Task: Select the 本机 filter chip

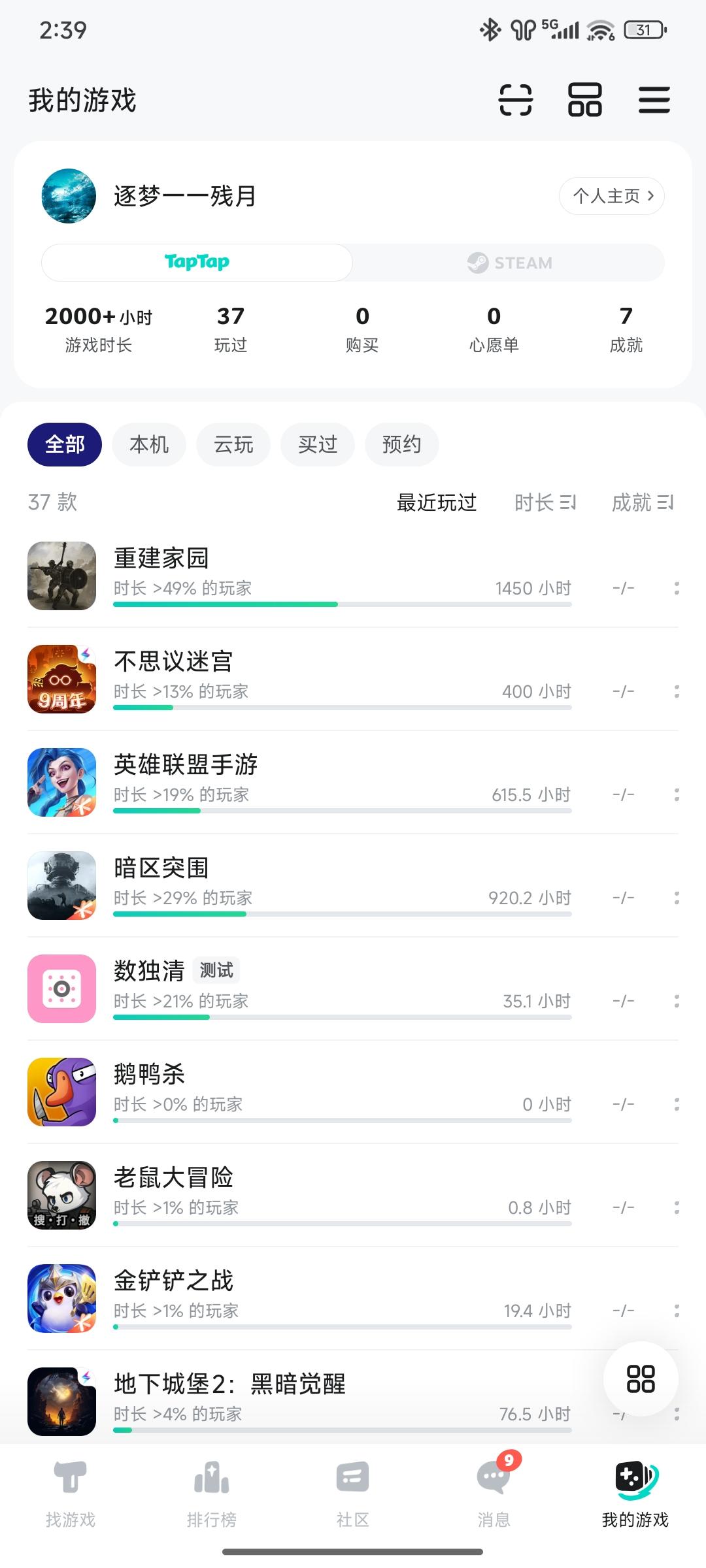Action: [x=149, y=445]
